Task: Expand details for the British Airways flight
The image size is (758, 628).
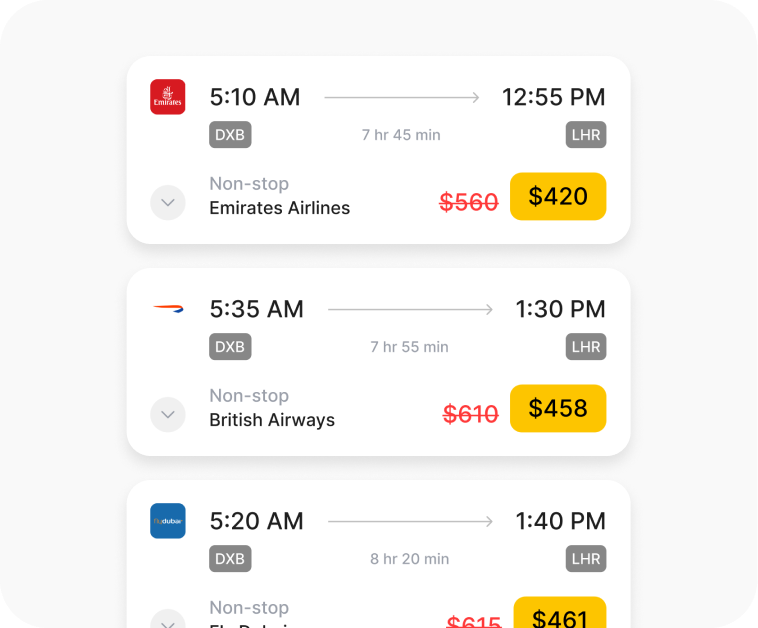Action: pos(168,414)
